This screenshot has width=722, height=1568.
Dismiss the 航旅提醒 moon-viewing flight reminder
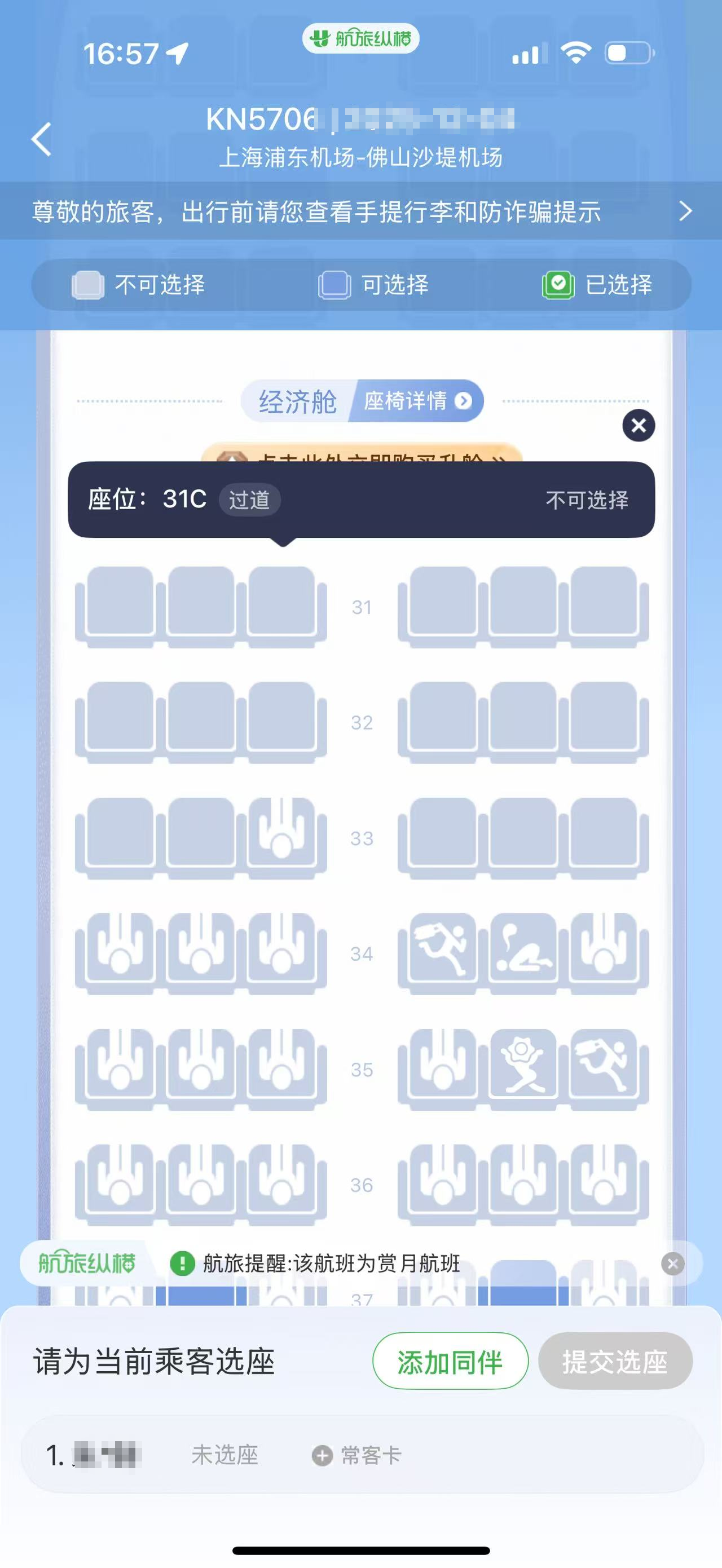pos(672,1264)
